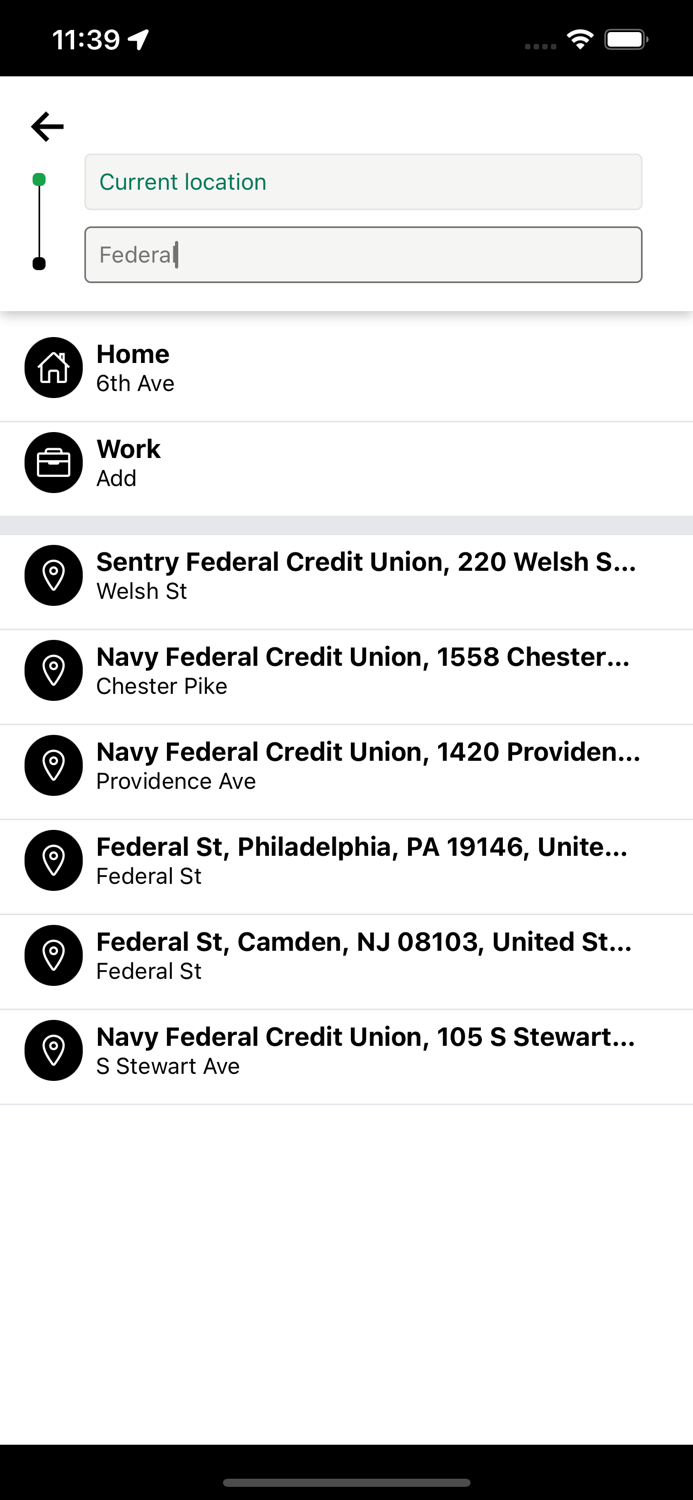Add a Work address
The image size is (693, 1500).
pyautogui.click(x=346, y=463)
